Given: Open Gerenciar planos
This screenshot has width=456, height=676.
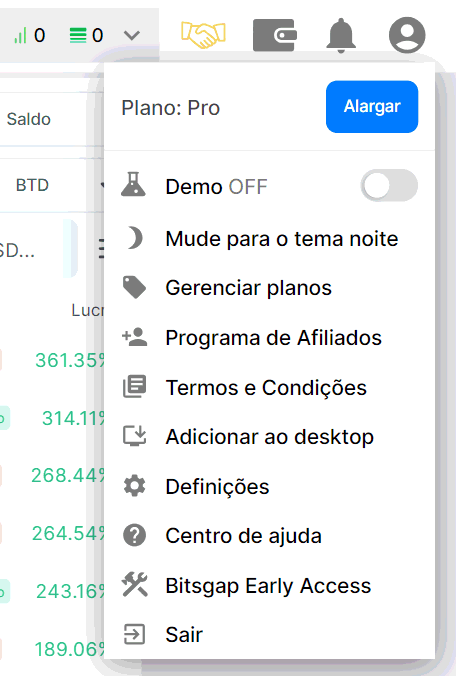Looking at the screenshot, I should coord(269,288).
